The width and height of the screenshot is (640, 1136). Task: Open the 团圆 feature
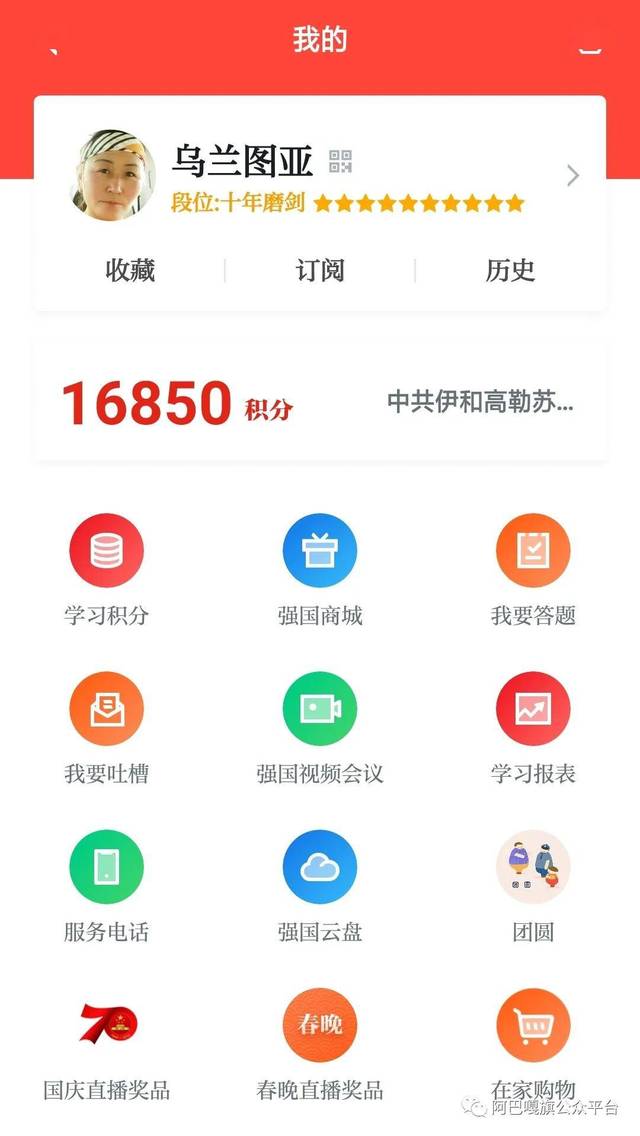[533, 867]
